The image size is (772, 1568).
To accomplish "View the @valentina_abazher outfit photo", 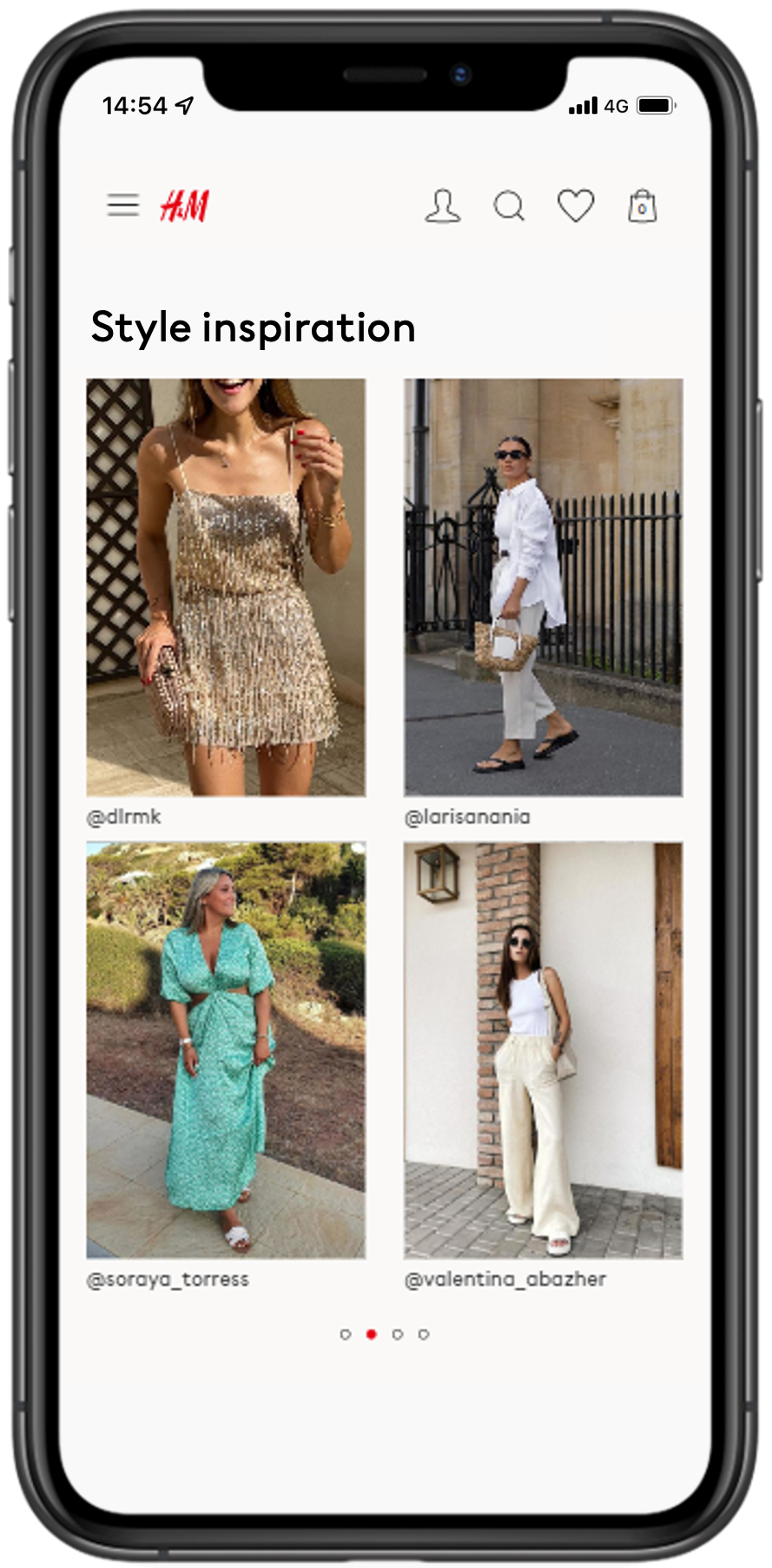I will (x=544, y=1050).
